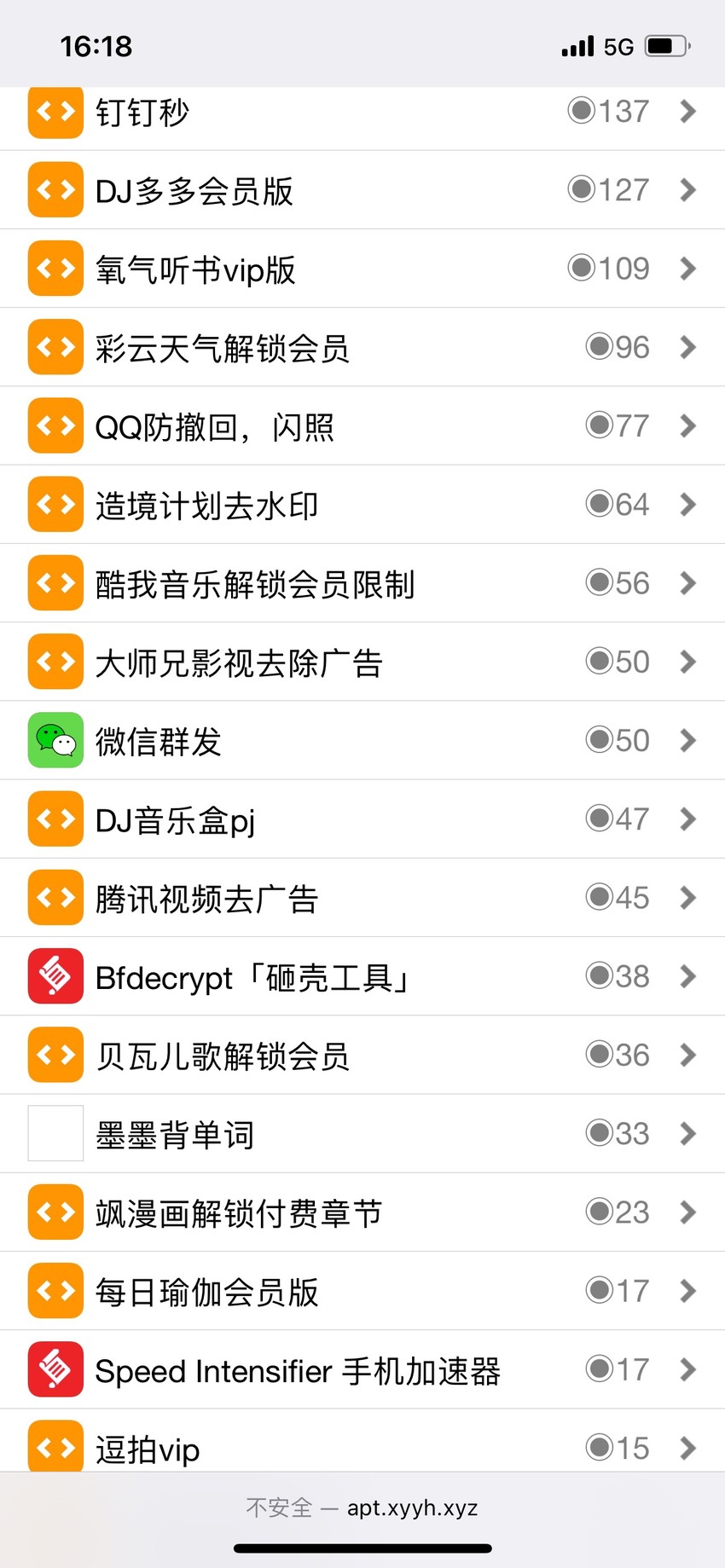Tap 酷我音乐解锁会员限制 entry

pyautogui.click(x=362, y=583)
